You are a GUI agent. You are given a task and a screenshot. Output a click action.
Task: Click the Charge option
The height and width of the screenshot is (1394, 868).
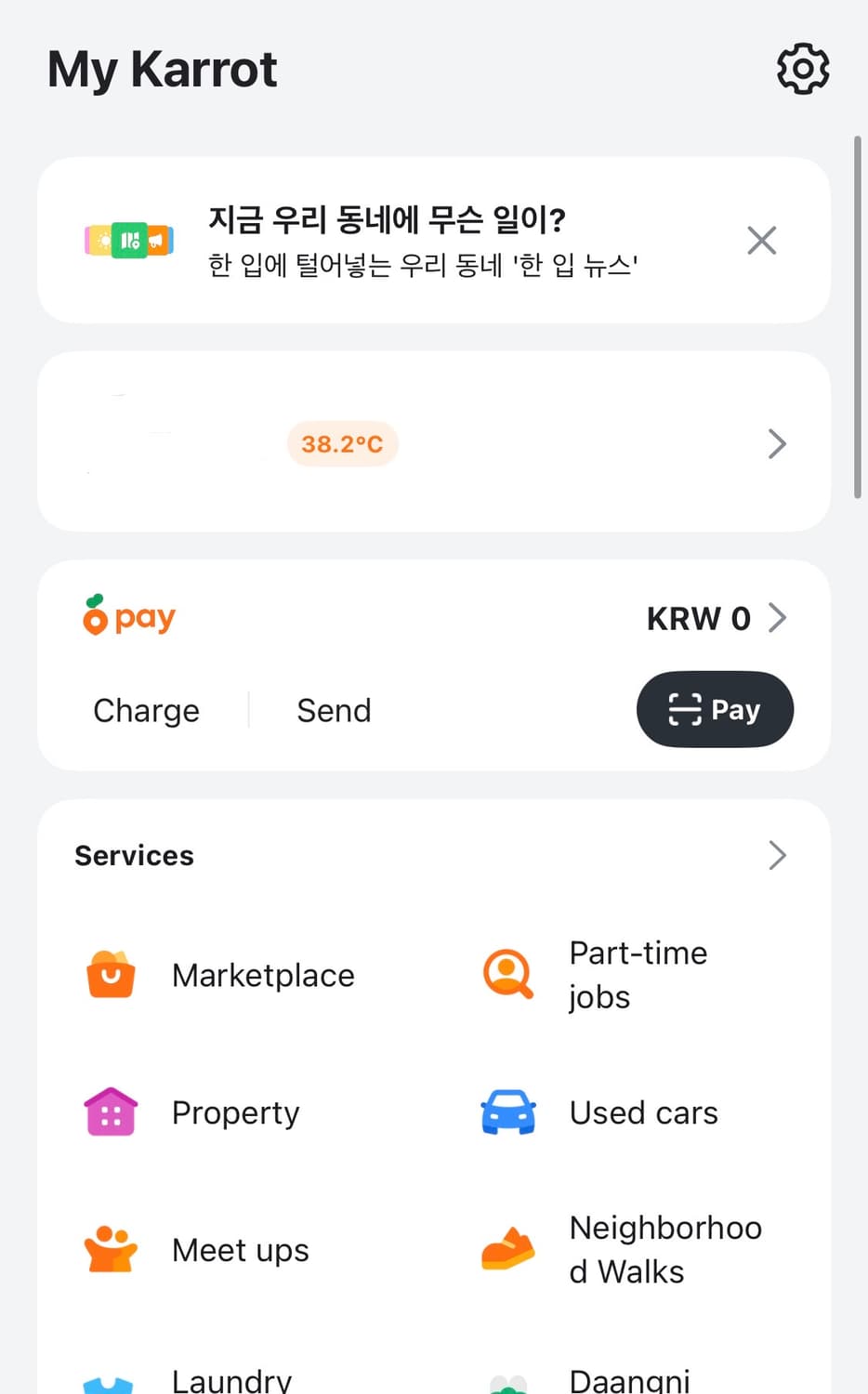(x=146, y=710)
